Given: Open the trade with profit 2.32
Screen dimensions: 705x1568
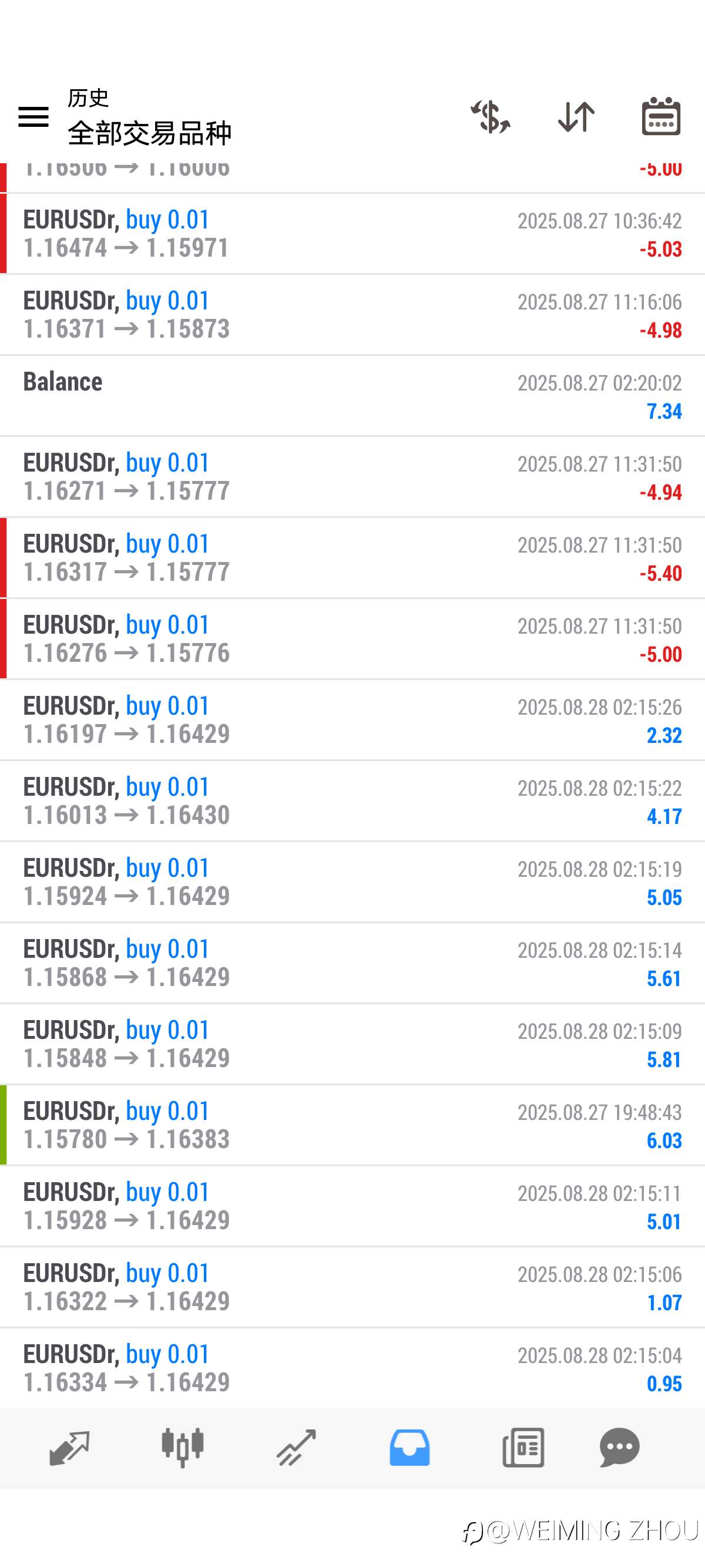Looking at the screenshot, I should 352,720.
